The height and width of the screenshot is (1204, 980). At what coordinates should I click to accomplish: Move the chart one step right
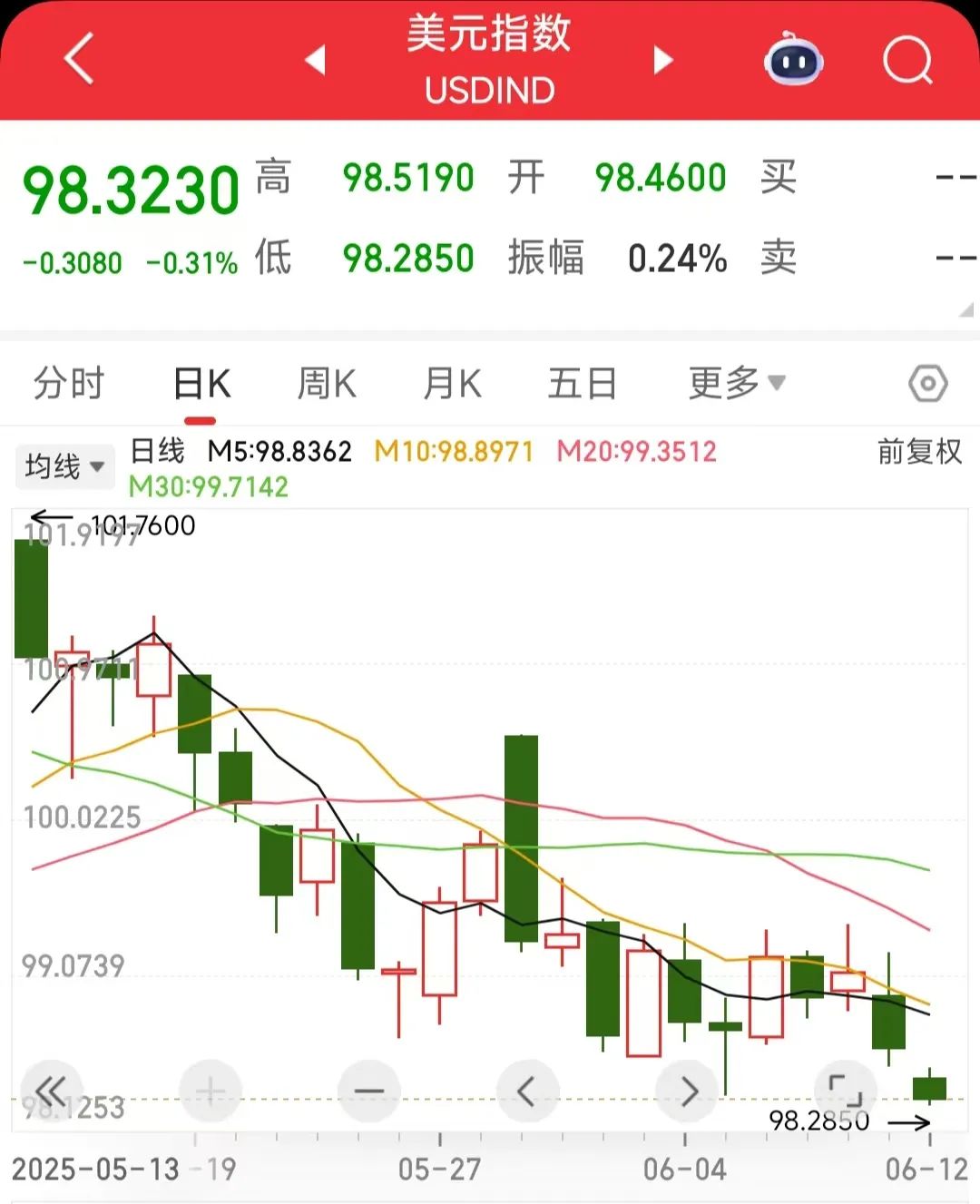[688, 1091]
